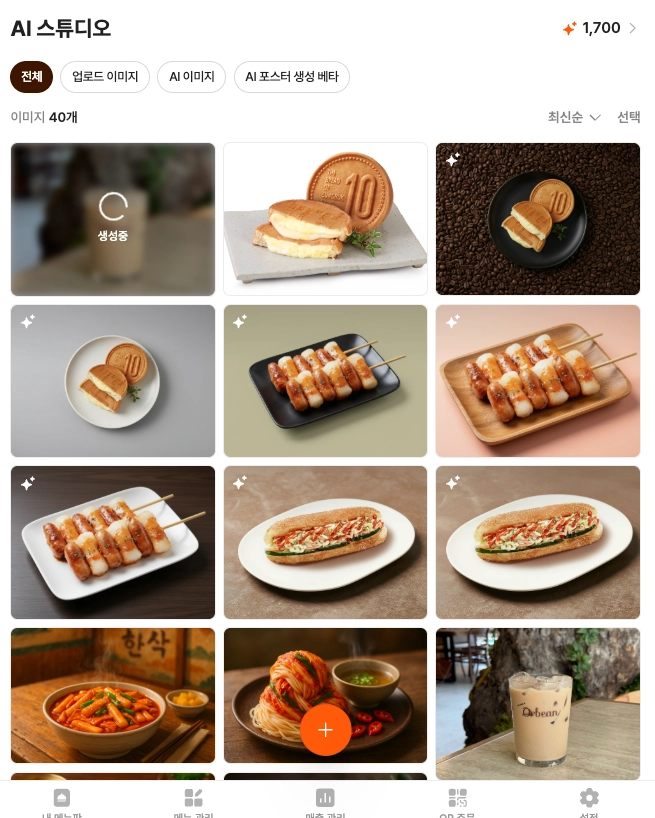655x818 pixels.
Task: Open the 설정 settings tab
Action: tap(589, 801)
